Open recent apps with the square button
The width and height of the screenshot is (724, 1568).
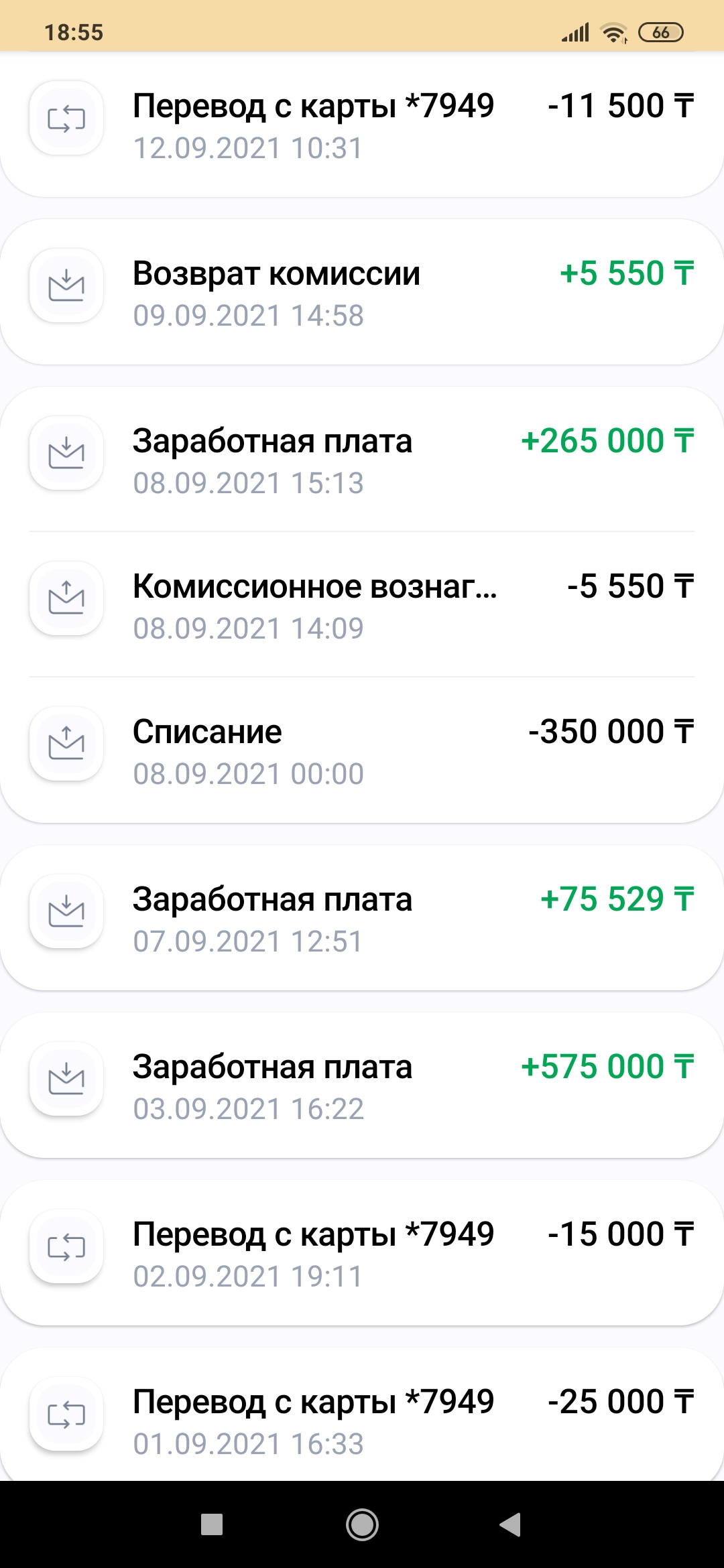[212, 1524]
